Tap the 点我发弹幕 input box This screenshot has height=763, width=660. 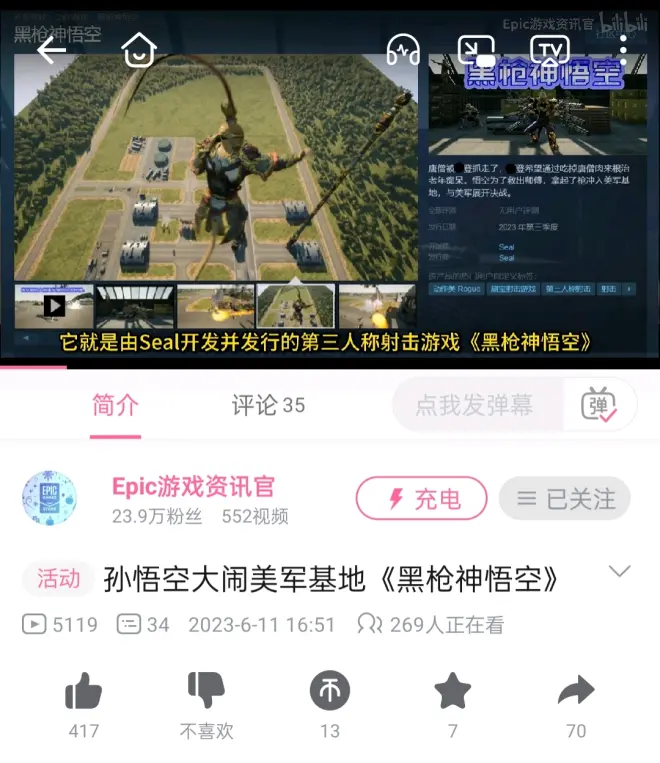coord(475,405)
